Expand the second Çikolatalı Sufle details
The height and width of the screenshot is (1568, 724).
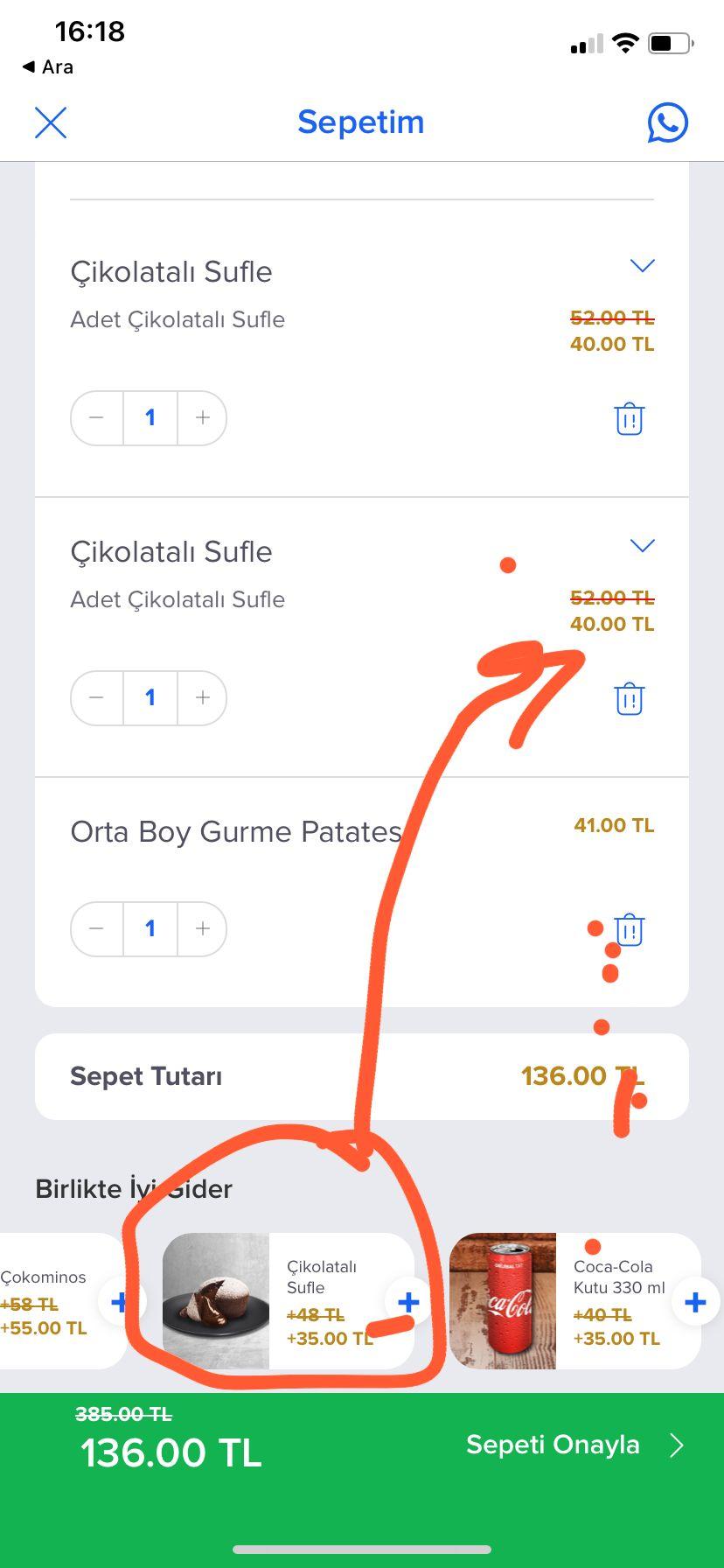[642, 544]
